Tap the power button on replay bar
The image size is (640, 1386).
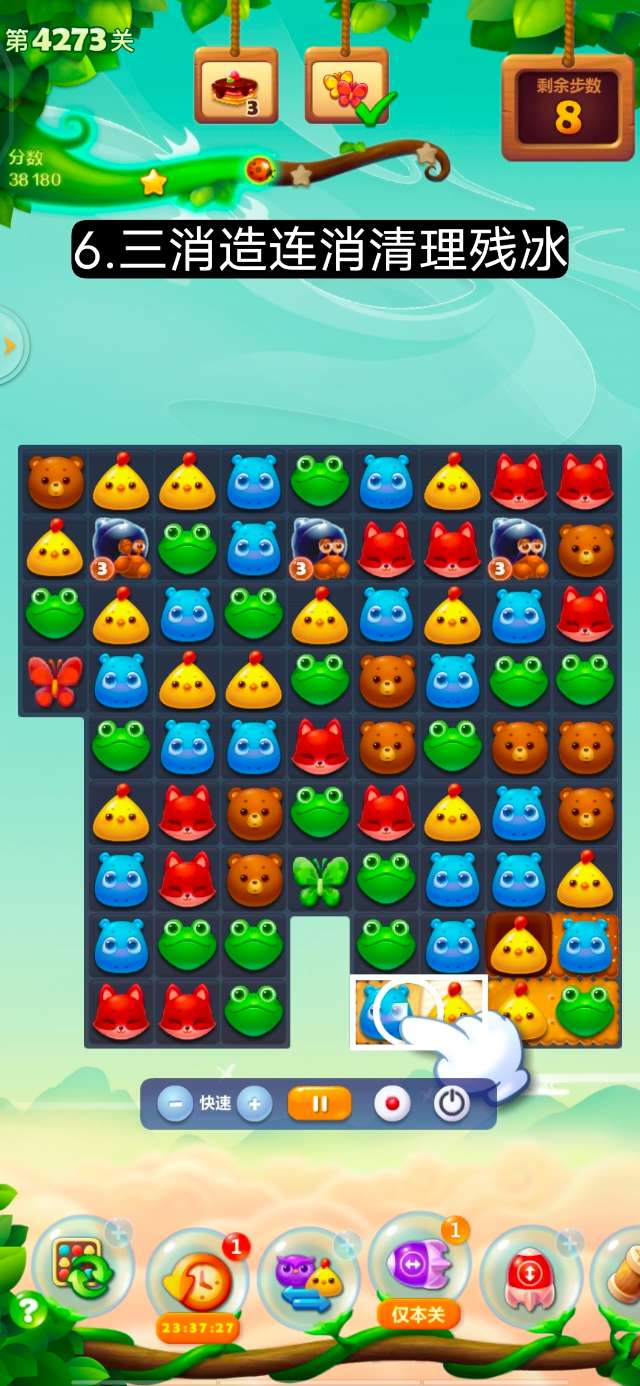452,1104
